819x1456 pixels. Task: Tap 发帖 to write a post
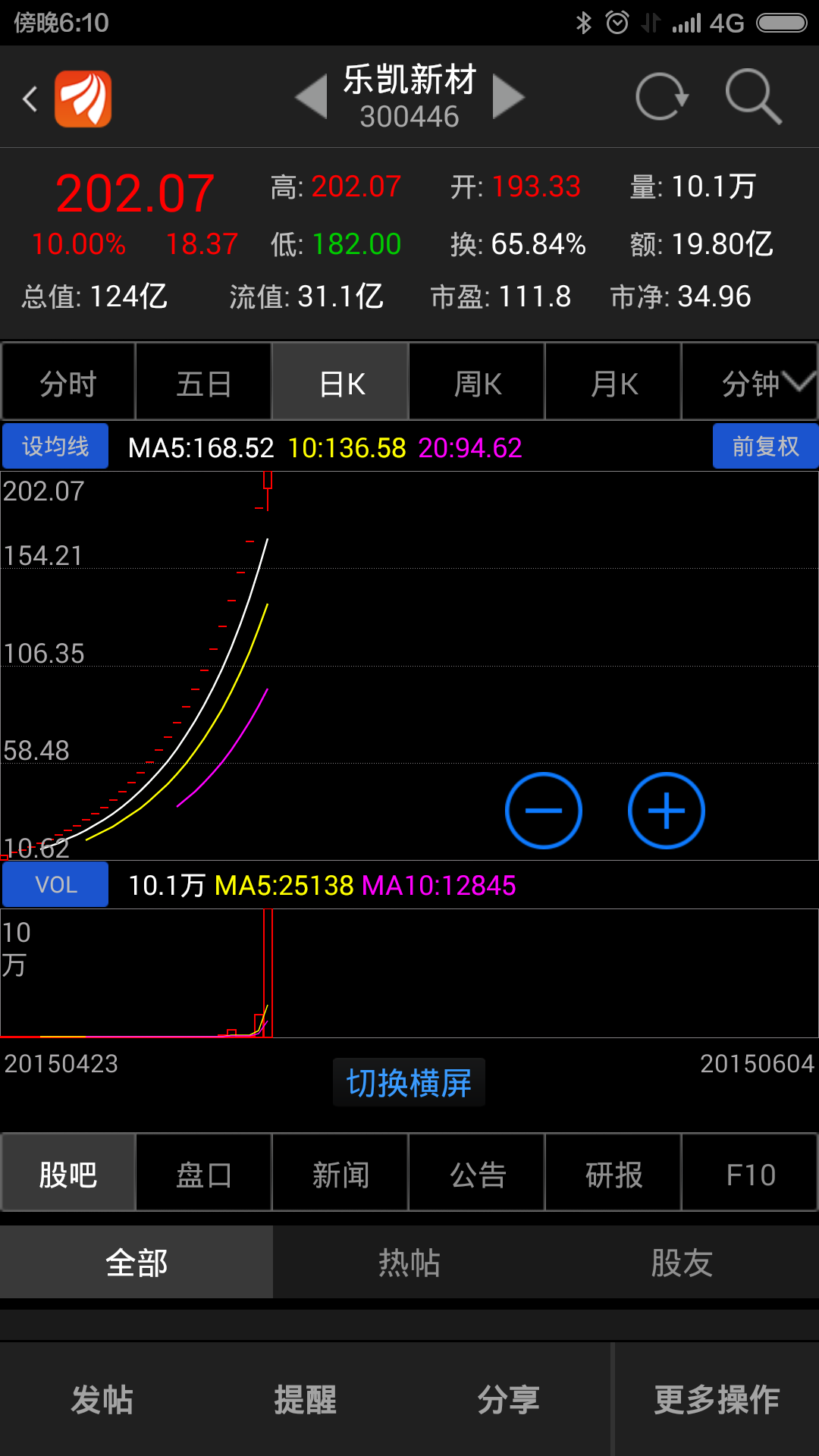[102, 1399]
